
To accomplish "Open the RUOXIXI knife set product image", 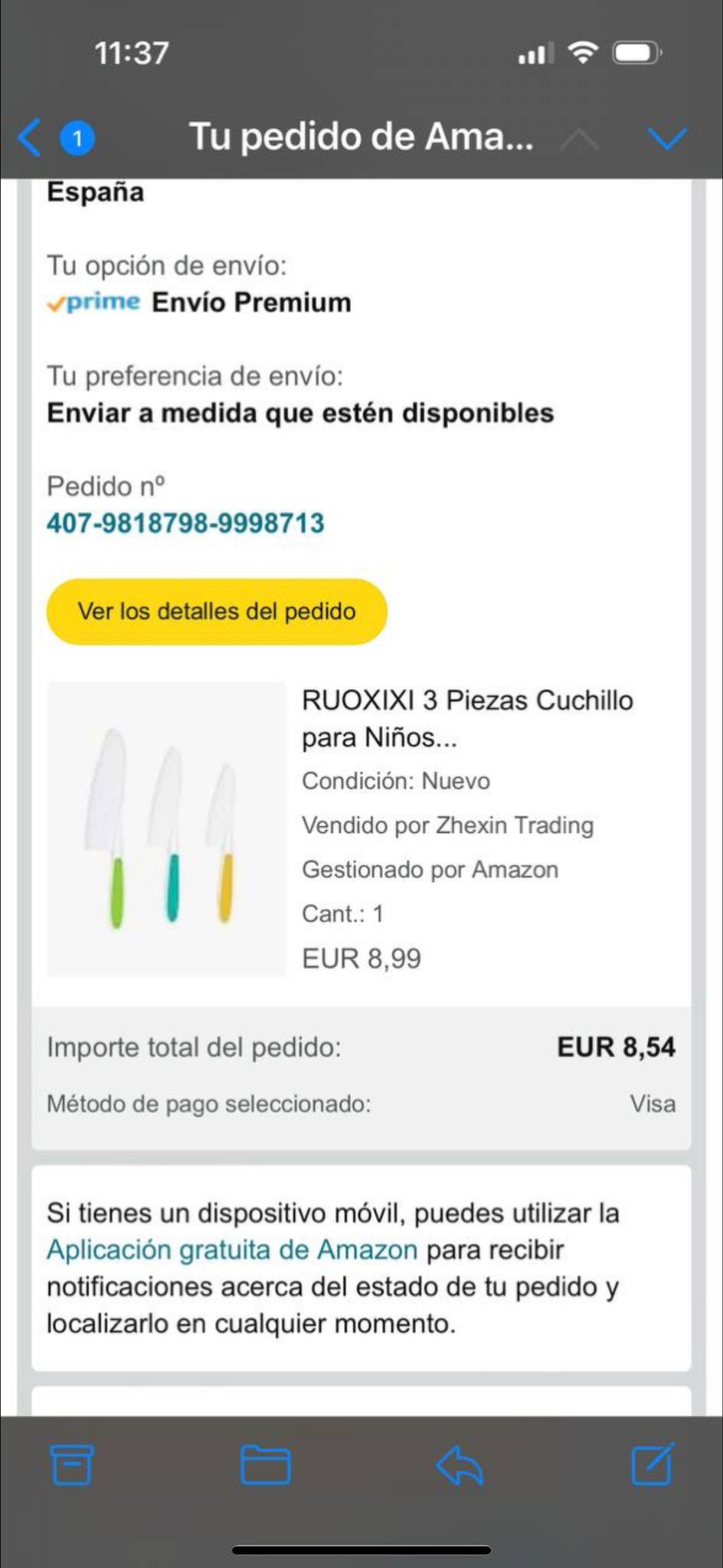I will (x=166, y=829).
